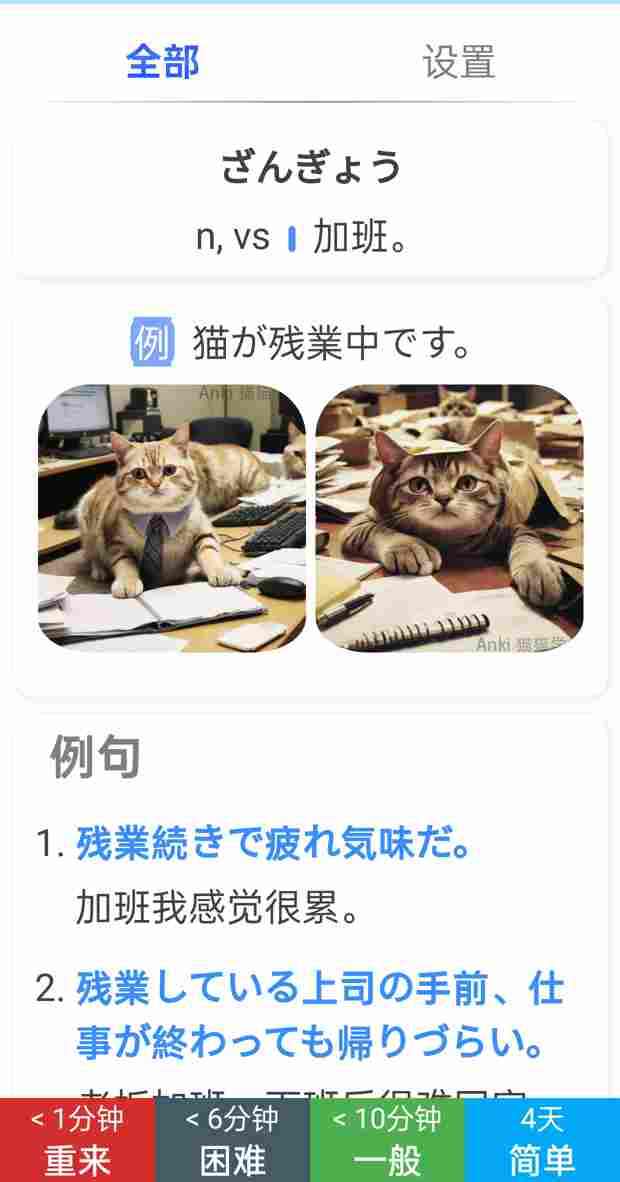Tap example sentence 残業続きで疲れ気味だ。
The height and width of the screenshot is (1182, 620).
pyautogui.click(x=273, y=844)
